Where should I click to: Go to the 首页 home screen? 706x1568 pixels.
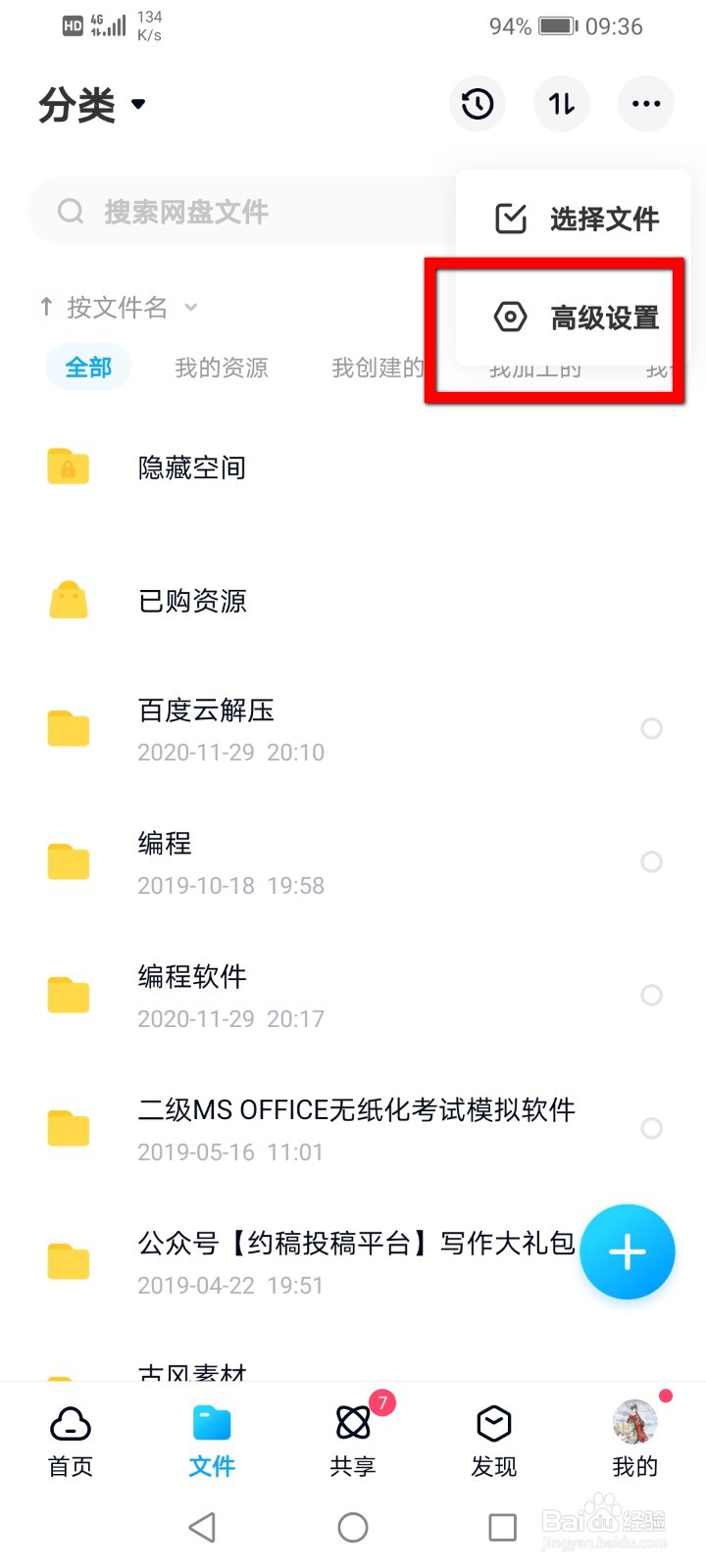(70, 1441)
